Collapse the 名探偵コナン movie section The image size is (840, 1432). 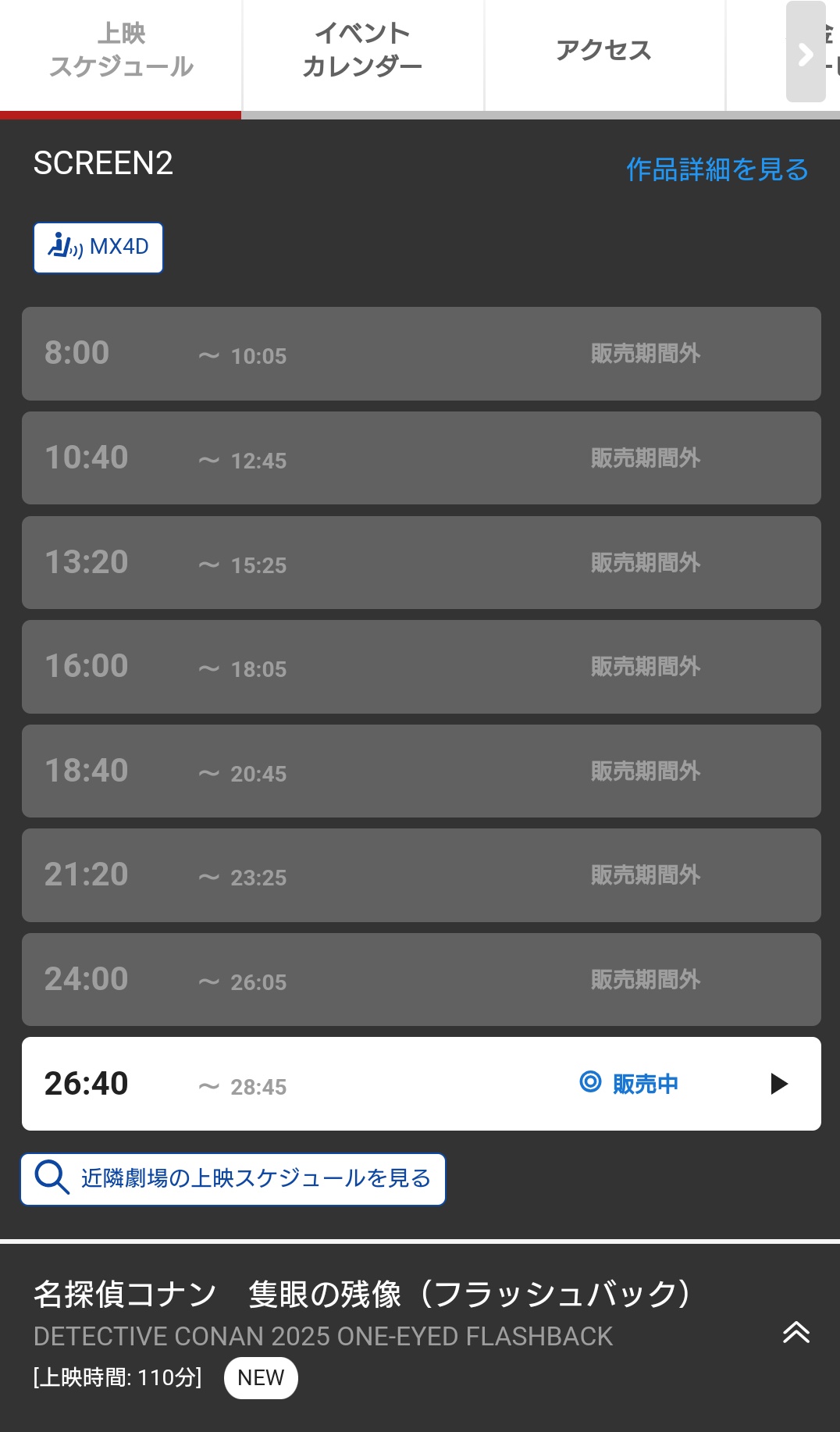tap(796, 1332)
